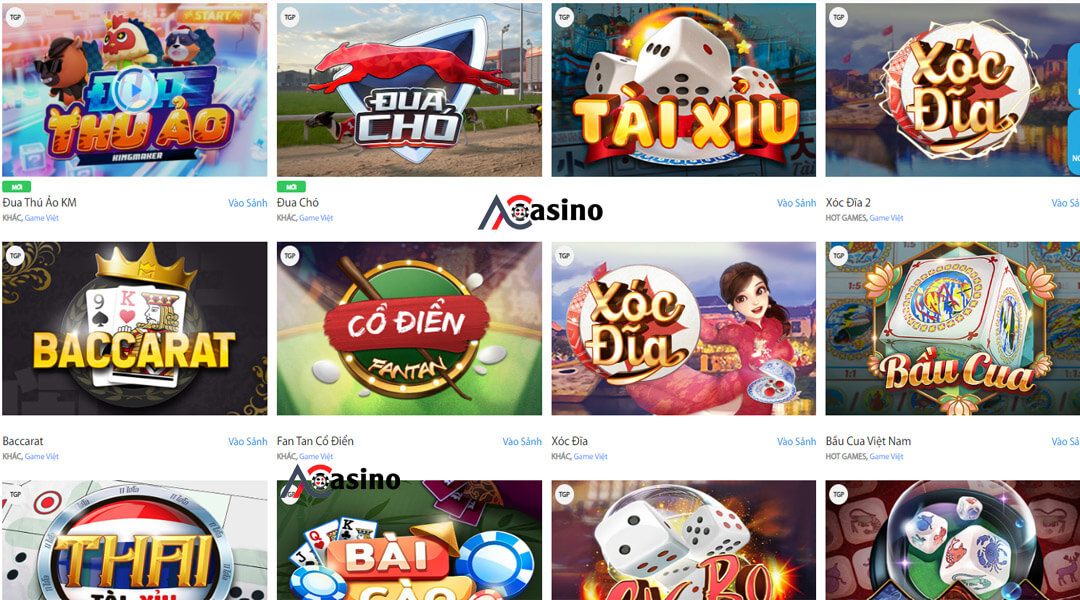The image size is (1080, 600).
Task: Open Game Việt link under Đua Chó
Action: 316,218
